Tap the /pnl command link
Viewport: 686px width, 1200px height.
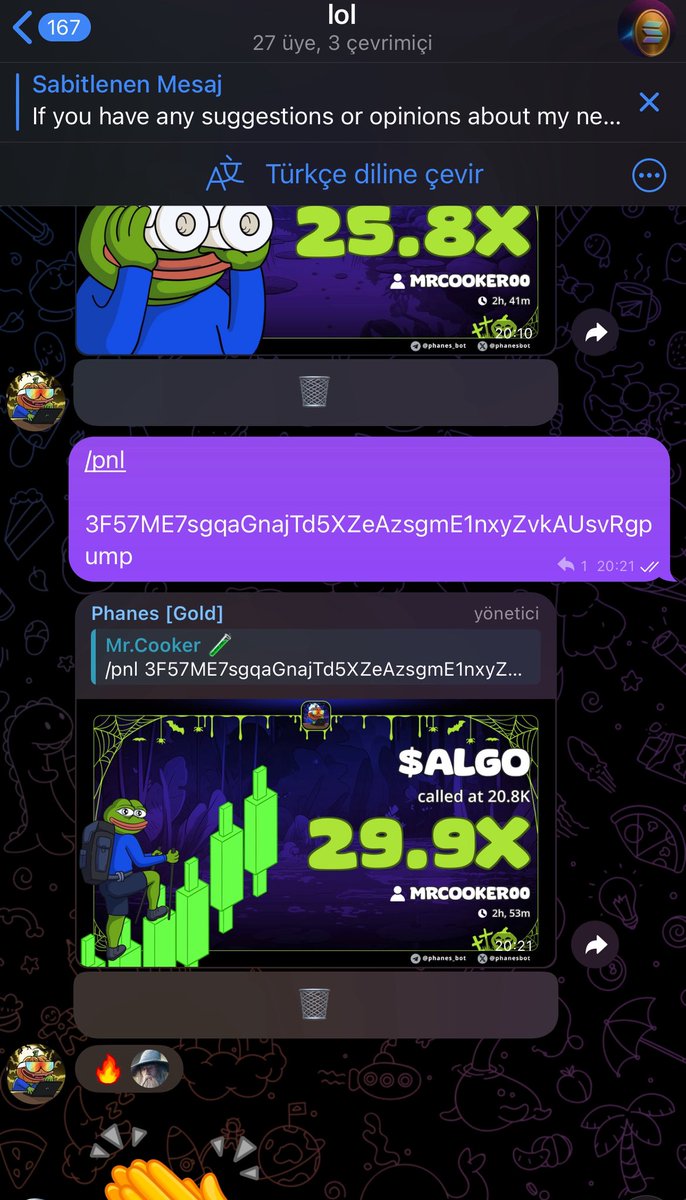(x=105, y=461)
